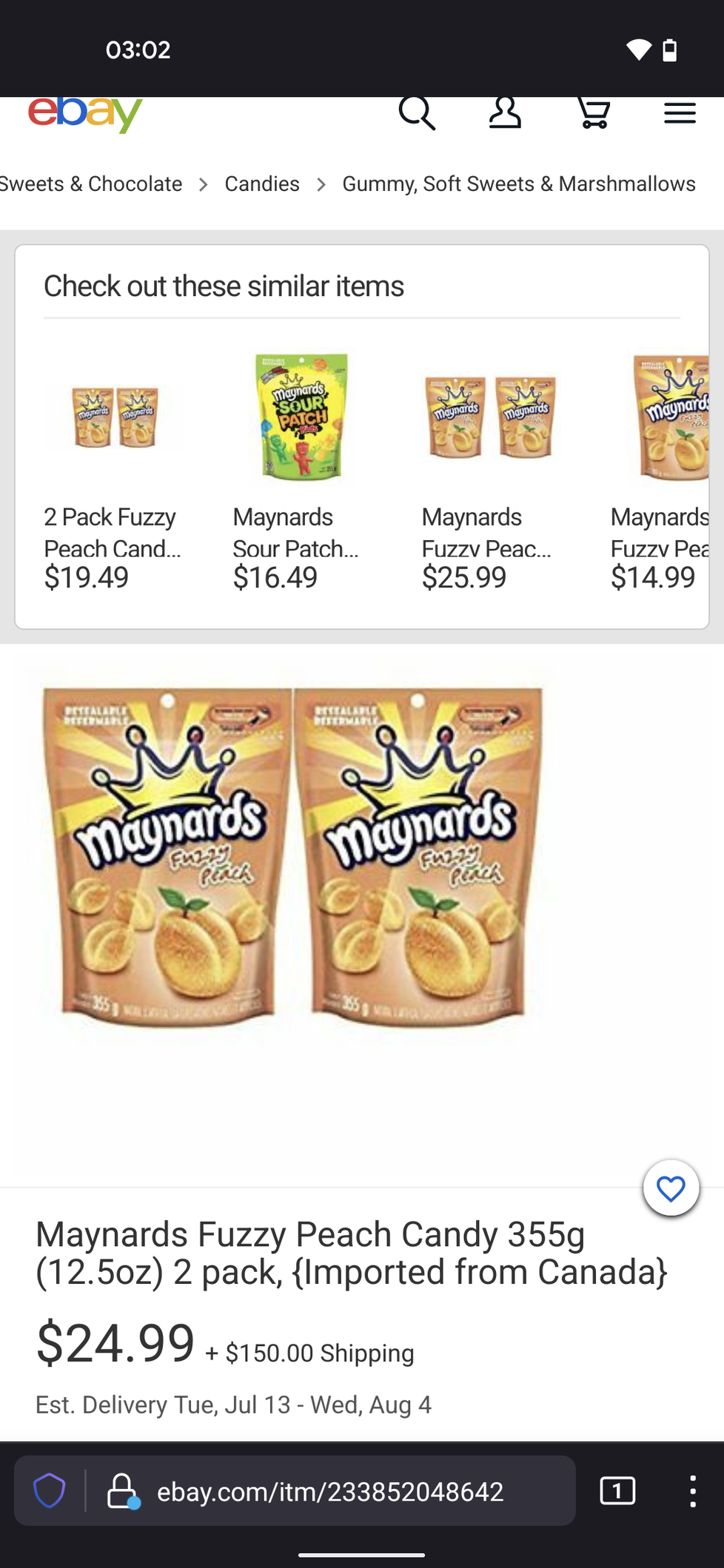
Task: Open the tracking protection shield
Action: click(50, 1490)
